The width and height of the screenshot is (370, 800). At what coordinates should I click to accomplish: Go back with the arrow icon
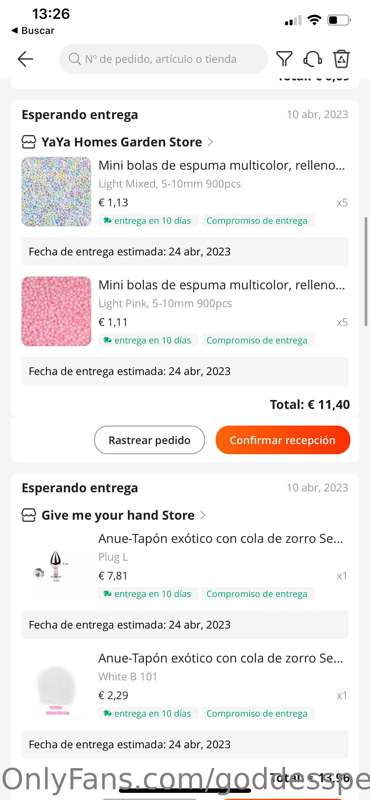point(25,59)
